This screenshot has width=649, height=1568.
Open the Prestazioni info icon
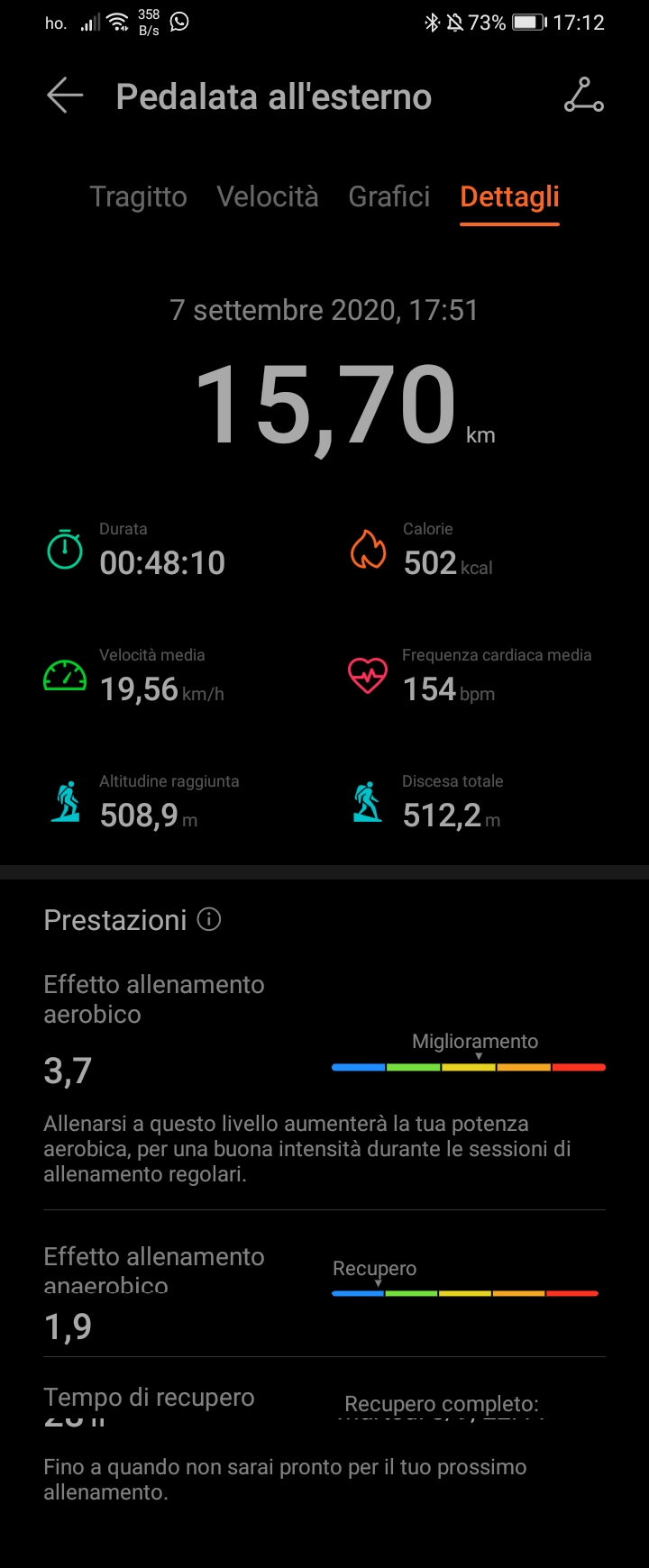click(209, 919)
